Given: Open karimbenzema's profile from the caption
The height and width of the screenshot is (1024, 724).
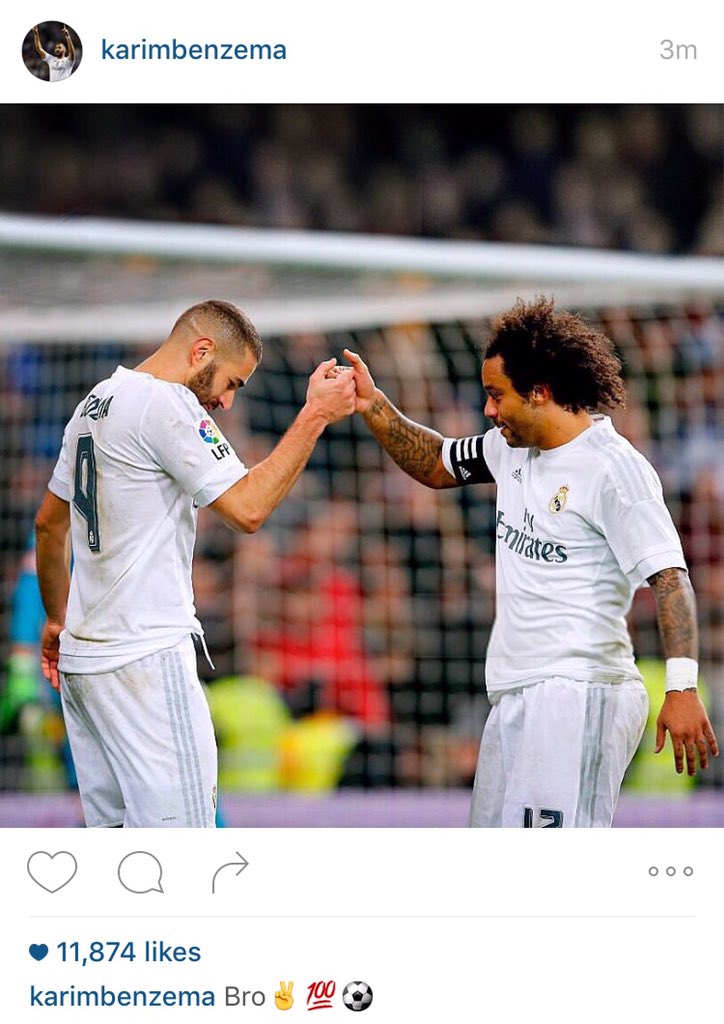Looking at the screenshot, I should 122,996.
